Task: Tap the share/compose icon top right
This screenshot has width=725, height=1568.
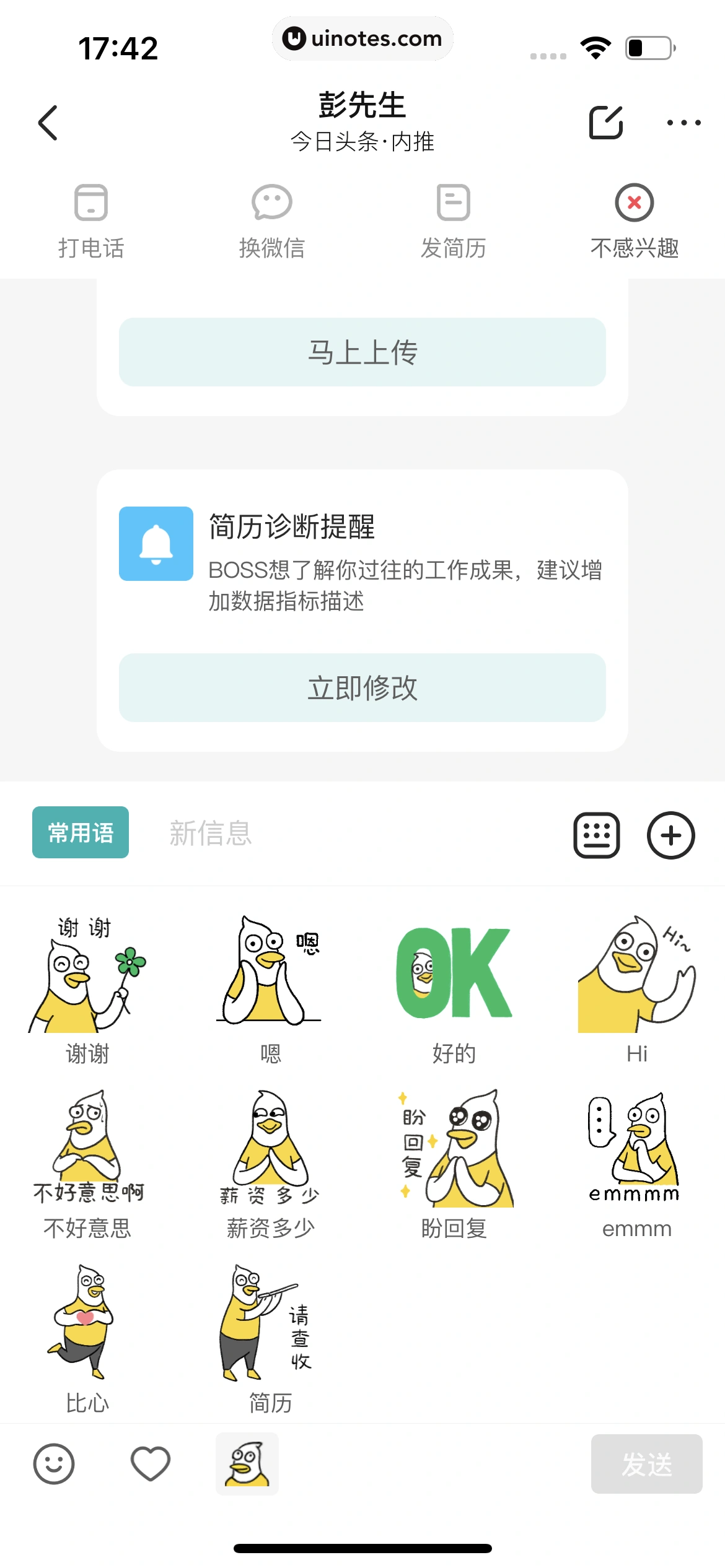Action: point(607,123)
